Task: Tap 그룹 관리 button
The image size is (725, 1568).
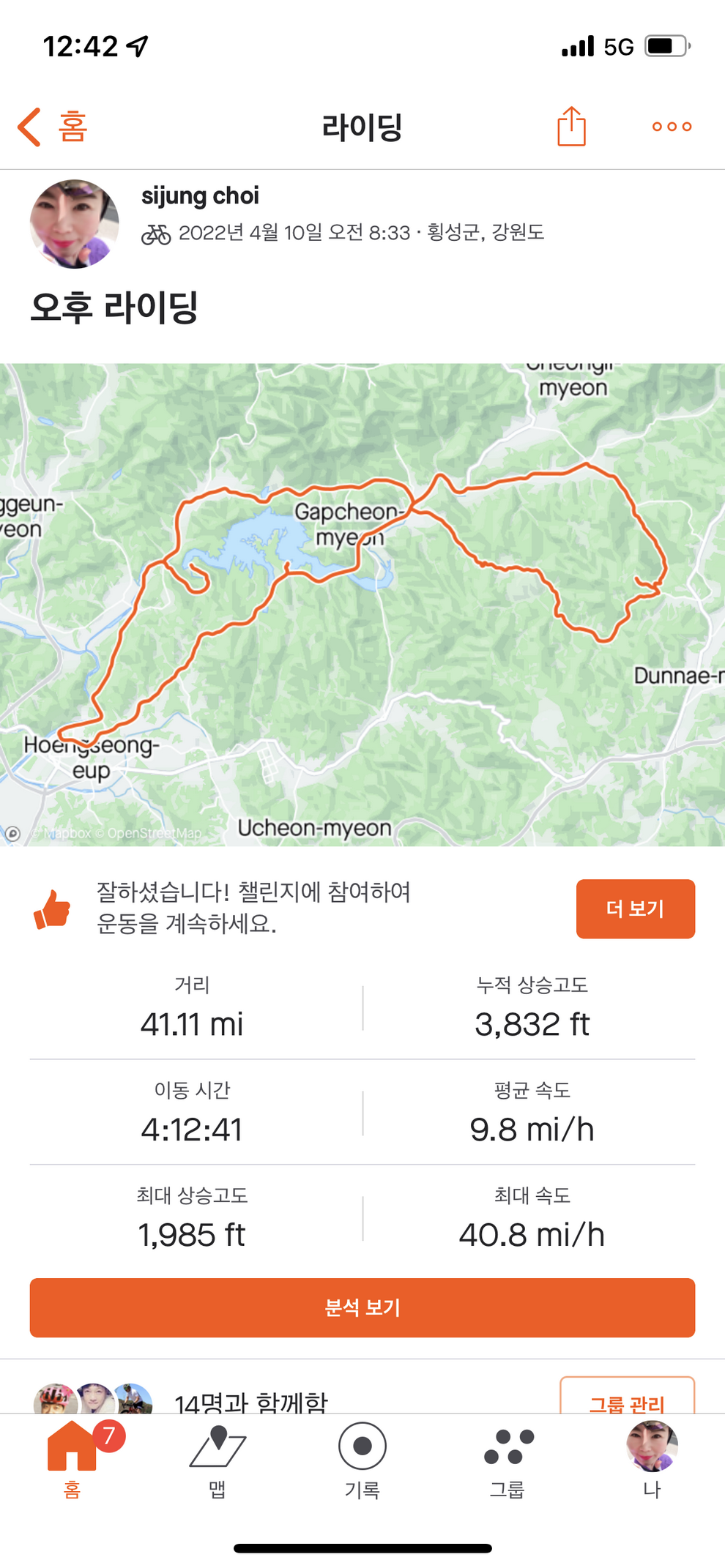Action: coord(627,1398)
